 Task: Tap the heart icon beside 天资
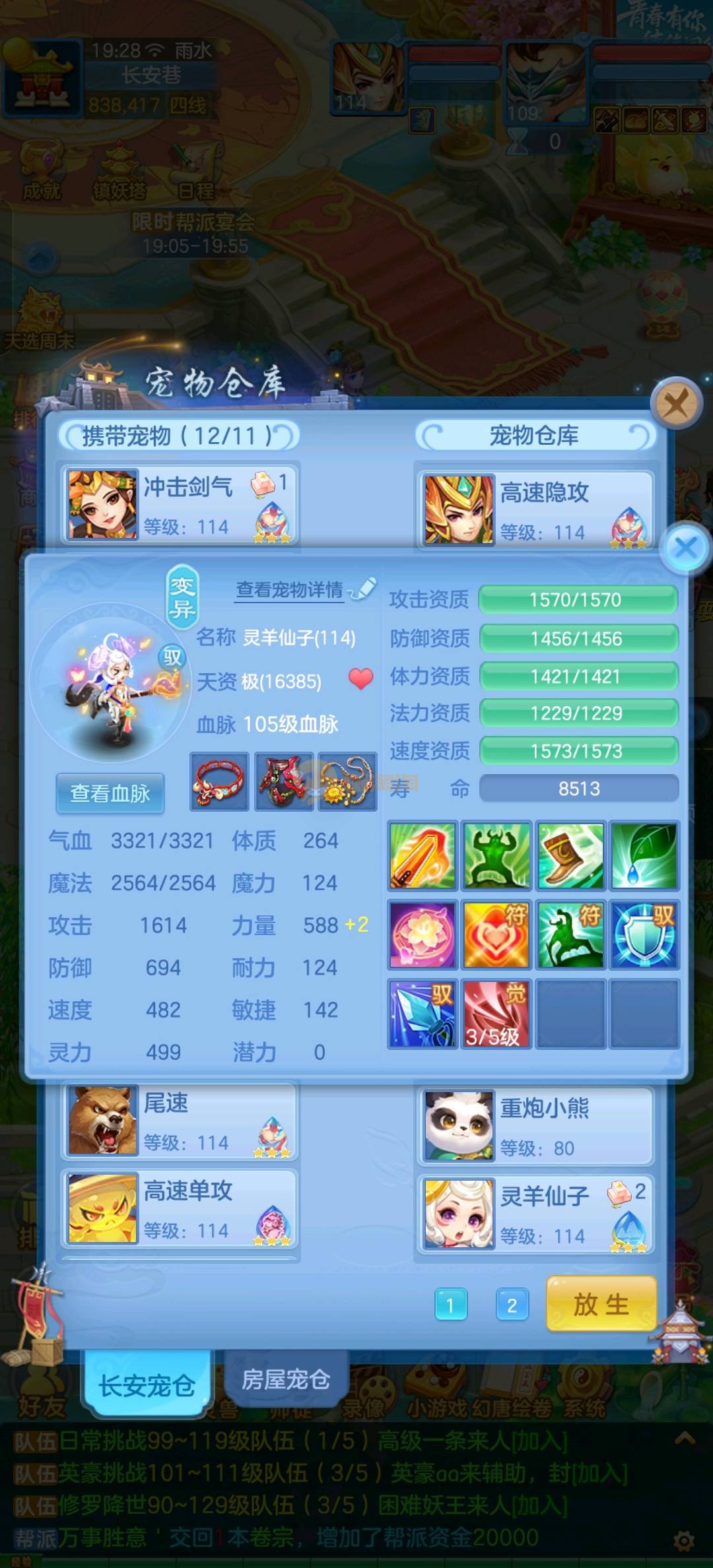pyautogui.click(x=360, y=678)
